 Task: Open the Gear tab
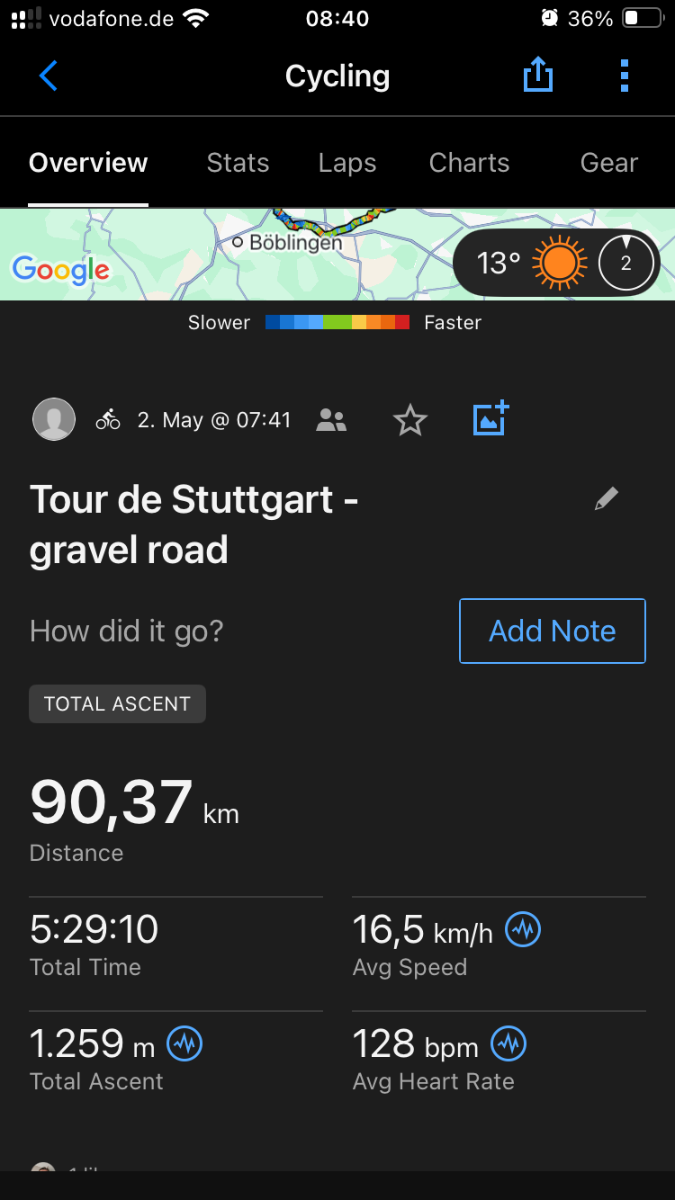click(609, 163)
